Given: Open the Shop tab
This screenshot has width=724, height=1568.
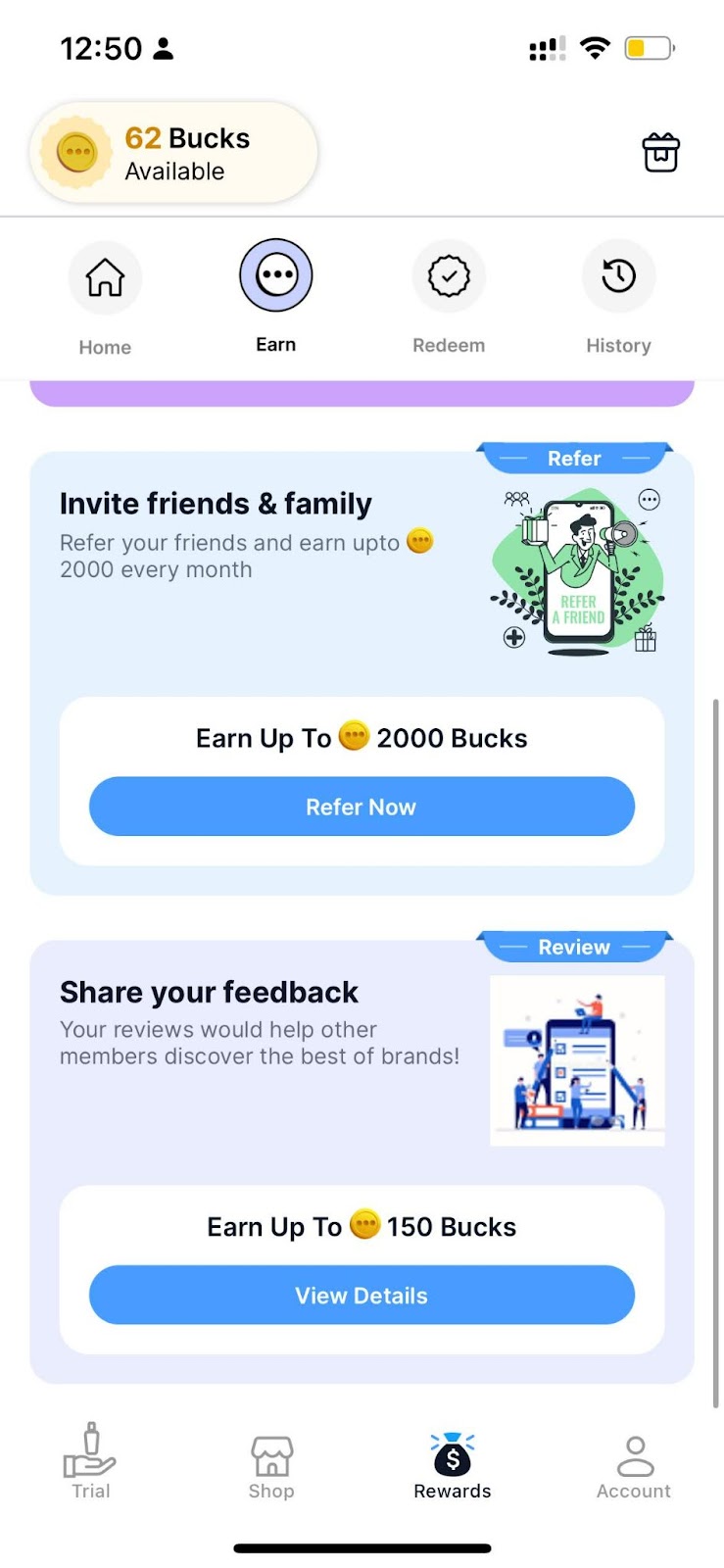Looking at the screenshot, I should point(271,1467).
